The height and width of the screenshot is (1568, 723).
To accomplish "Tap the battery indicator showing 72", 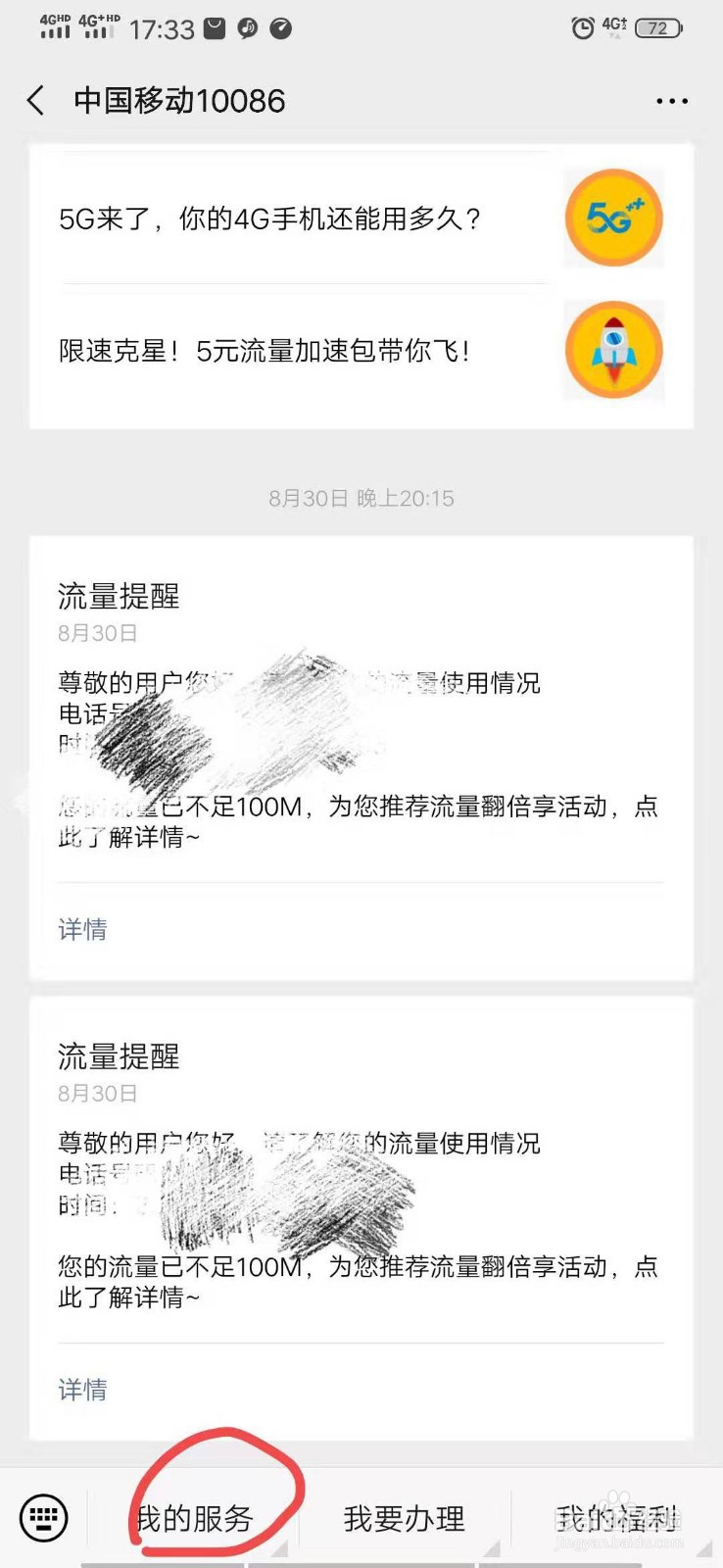I will 658,27.
